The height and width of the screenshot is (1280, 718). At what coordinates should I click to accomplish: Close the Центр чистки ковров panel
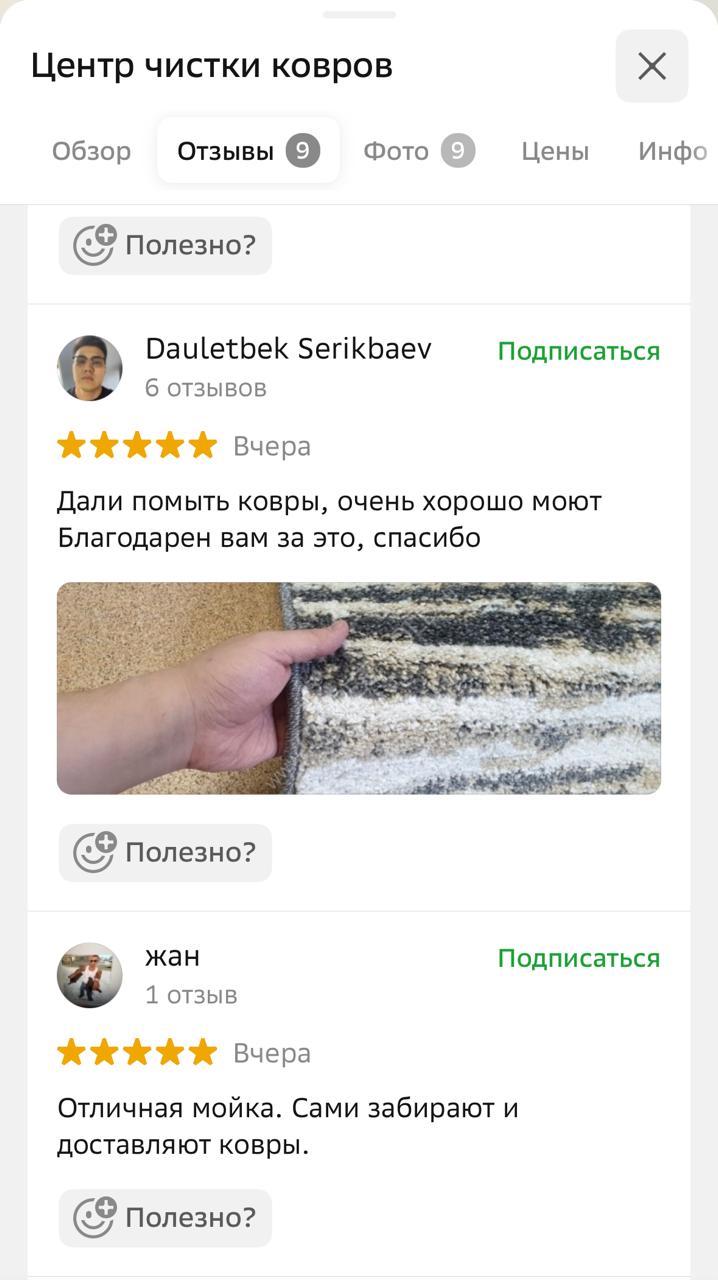point(651,66)
